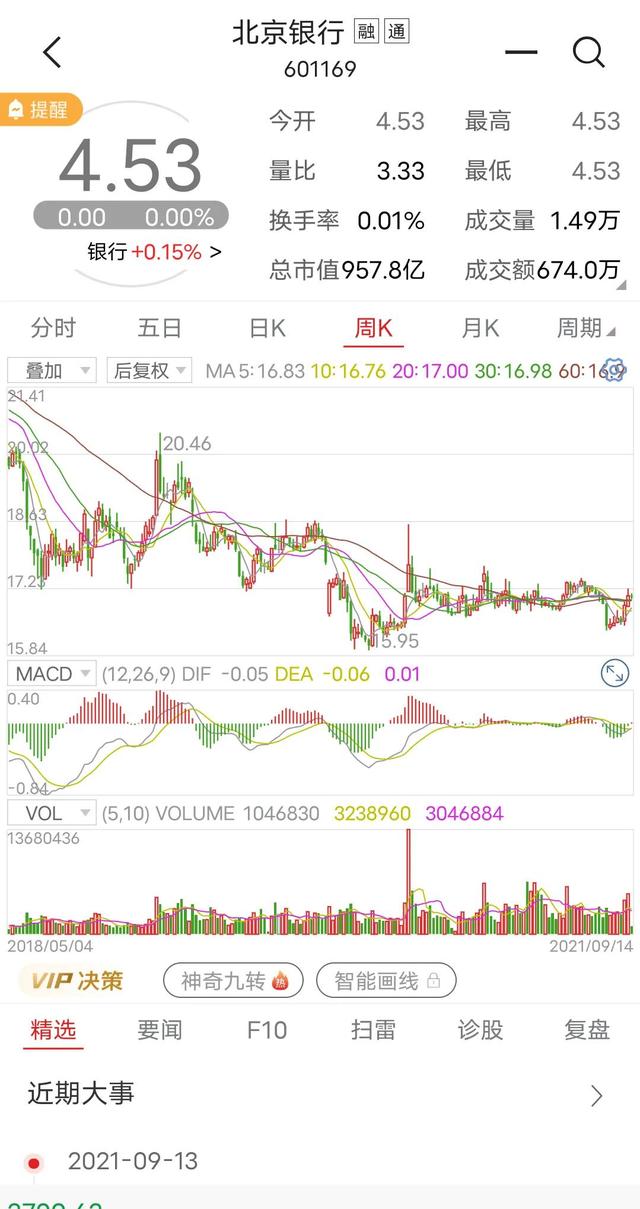
Task: Expand chart to fullscreen
Action: pyautogui.click(x=615, y=674)
